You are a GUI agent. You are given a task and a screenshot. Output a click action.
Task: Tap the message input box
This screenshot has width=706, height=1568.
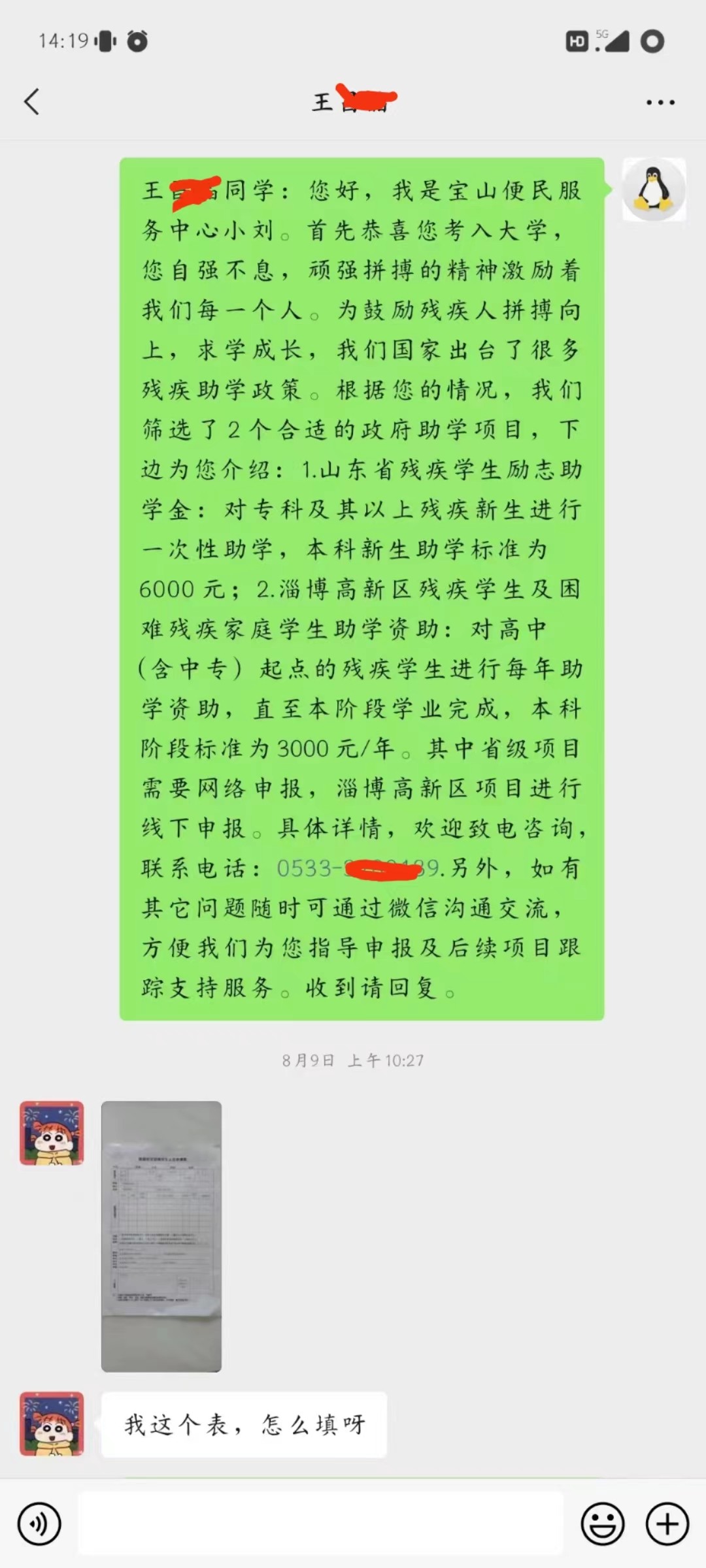tap(320, 1524)
